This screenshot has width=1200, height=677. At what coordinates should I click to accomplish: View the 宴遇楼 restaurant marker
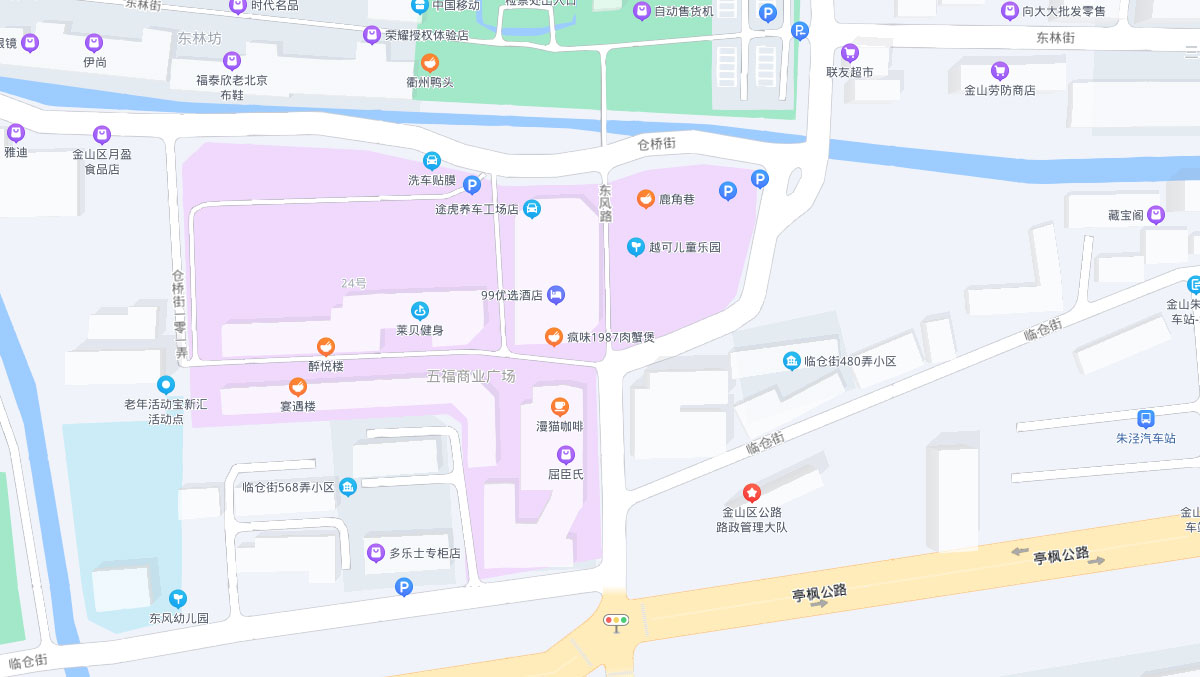tap(298, 387)
